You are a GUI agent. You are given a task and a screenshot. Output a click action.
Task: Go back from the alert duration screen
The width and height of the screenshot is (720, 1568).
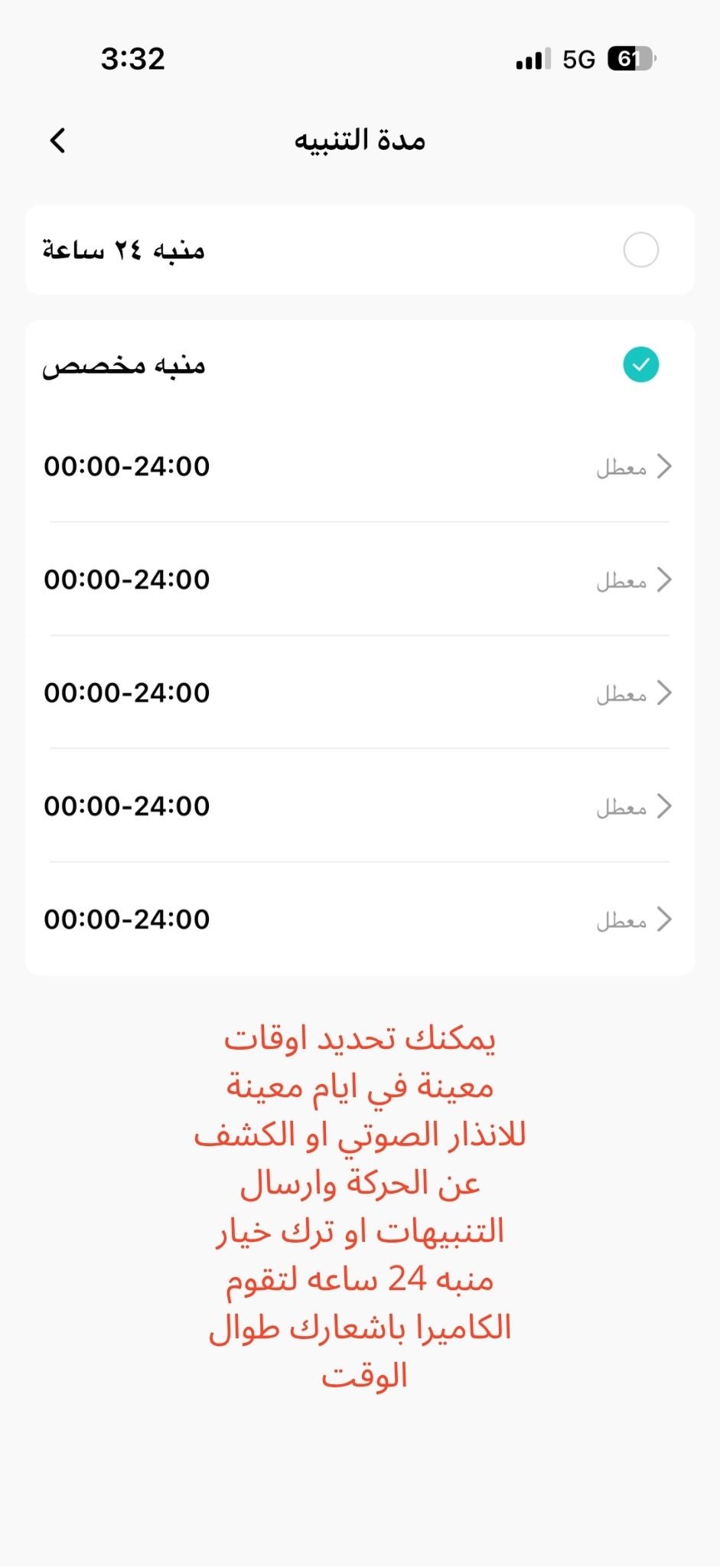tap(57, 140)
